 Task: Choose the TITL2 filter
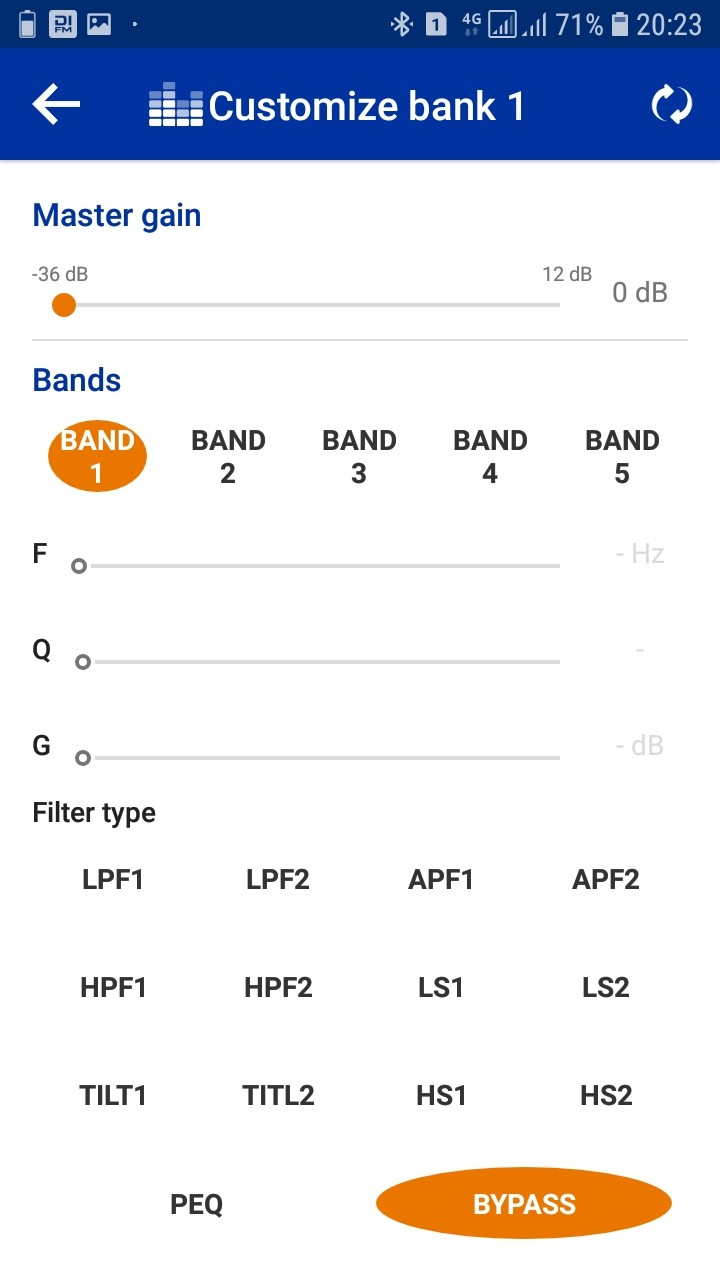pyautogui.click(x=278, y=1096)
